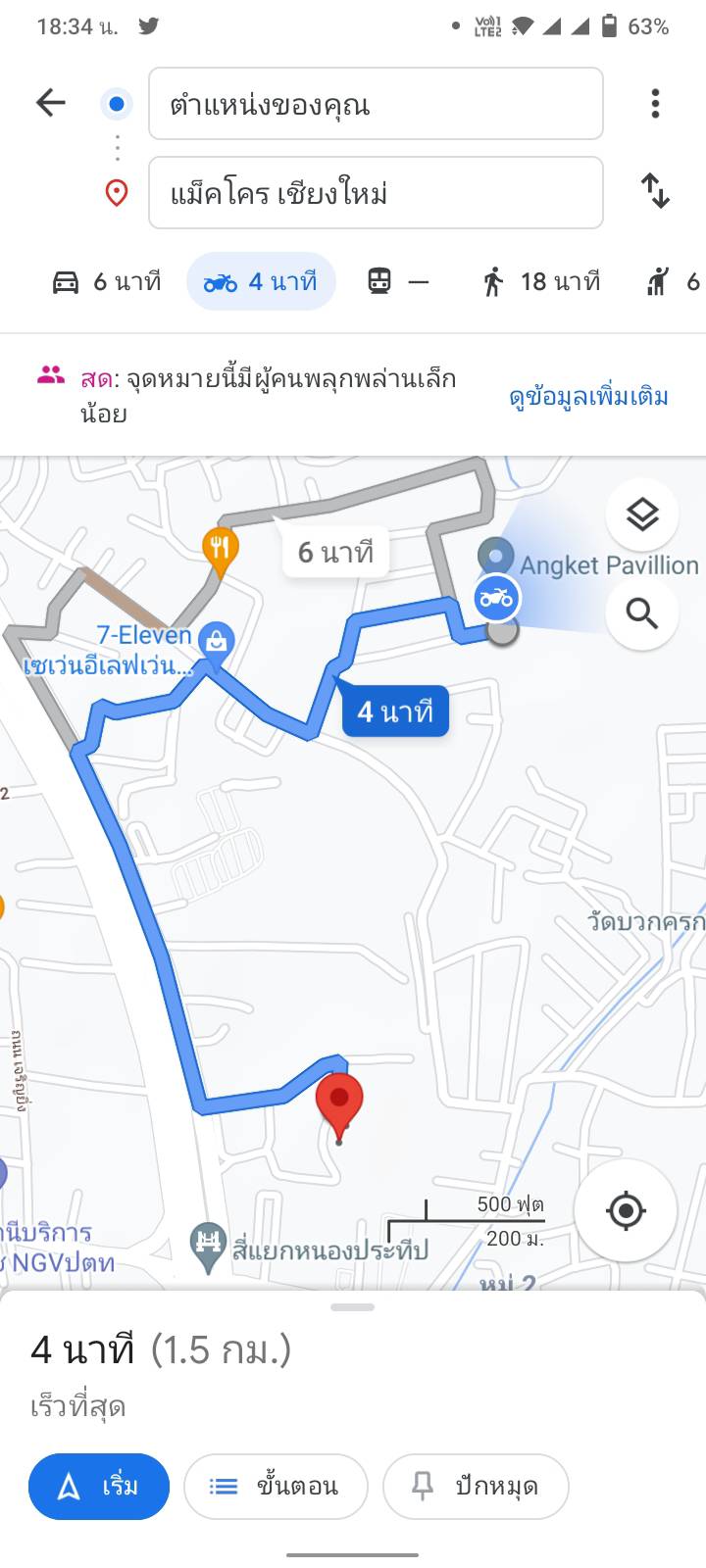Go back using the top-left arrow
Viewport: 706px width, 1568px height.
[50, 103]
